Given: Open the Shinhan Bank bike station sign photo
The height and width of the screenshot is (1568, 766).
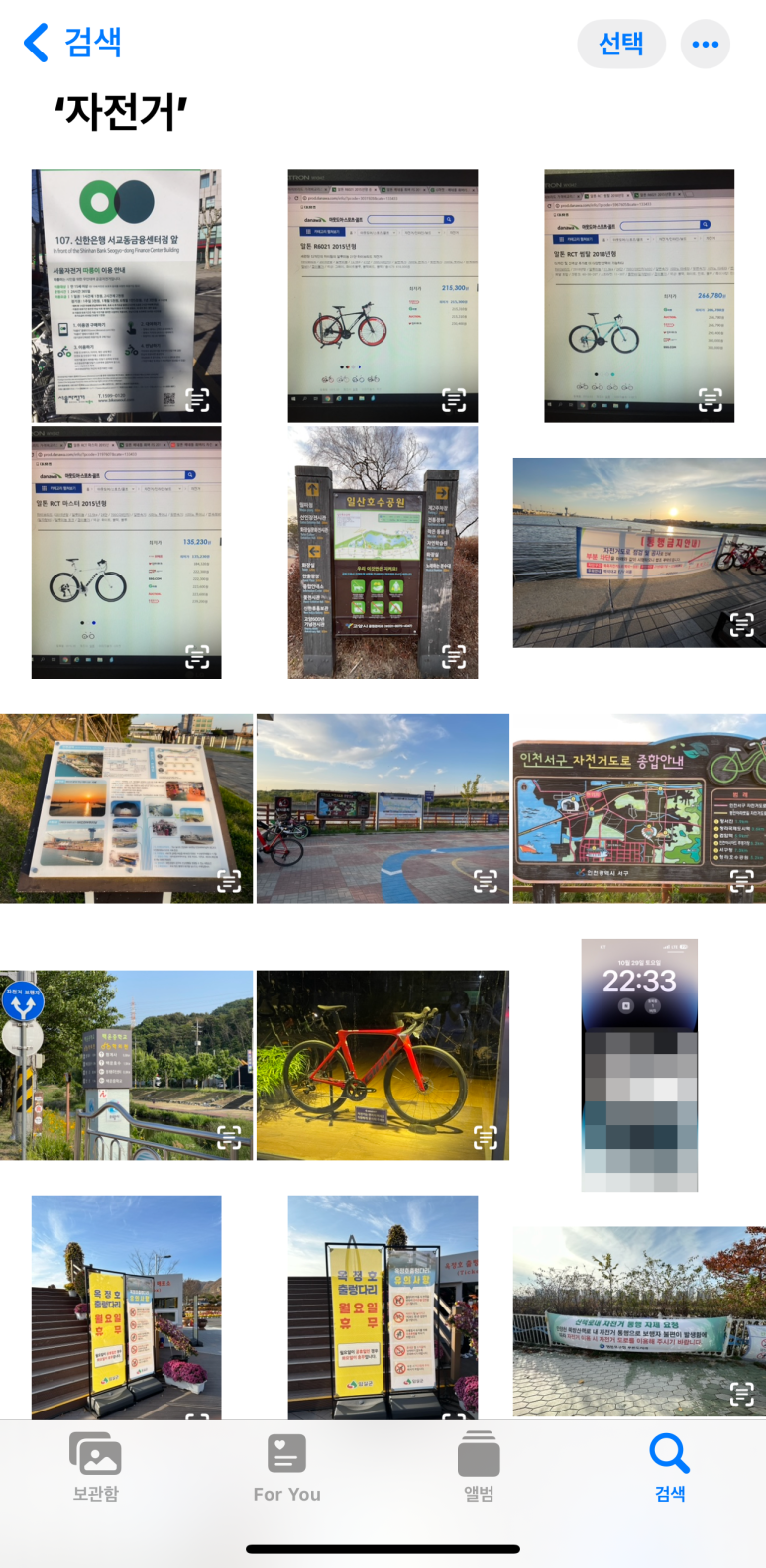Looking at the screenshot, I should click(126, 295).
